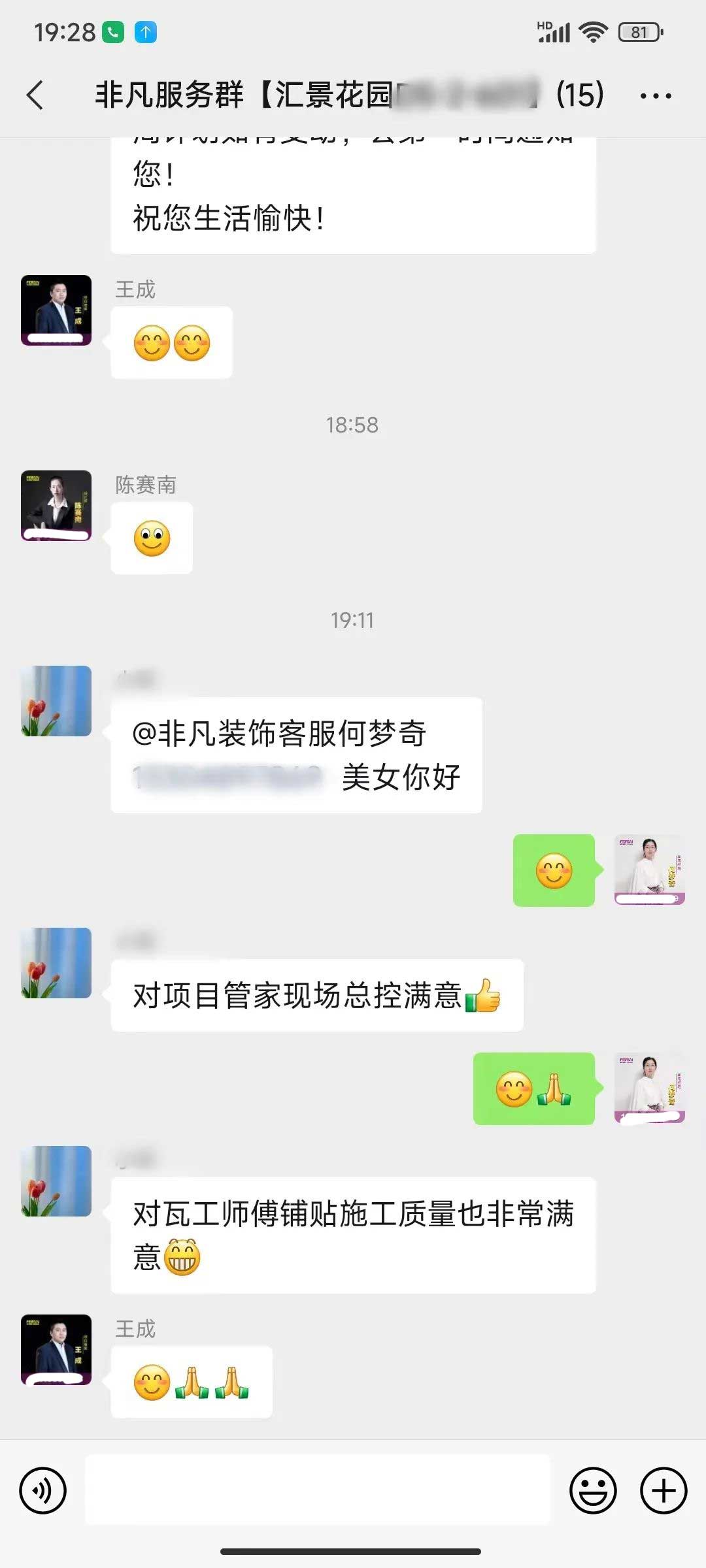Open tulip avatar beside the 美女你好 message

pyautogui.click(x=56, y=701)
